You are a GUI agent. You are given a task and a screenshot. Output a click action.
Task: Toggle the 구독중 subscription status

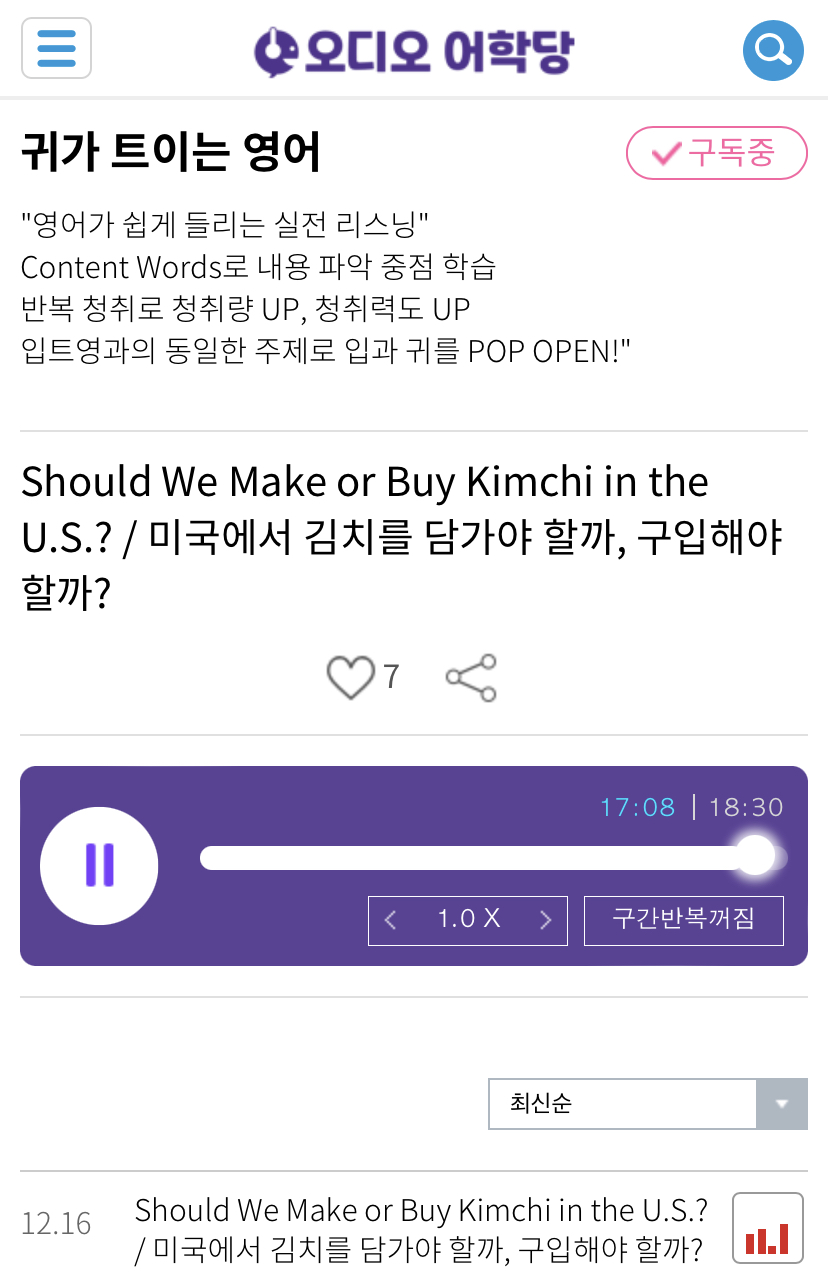click(716, 153)
